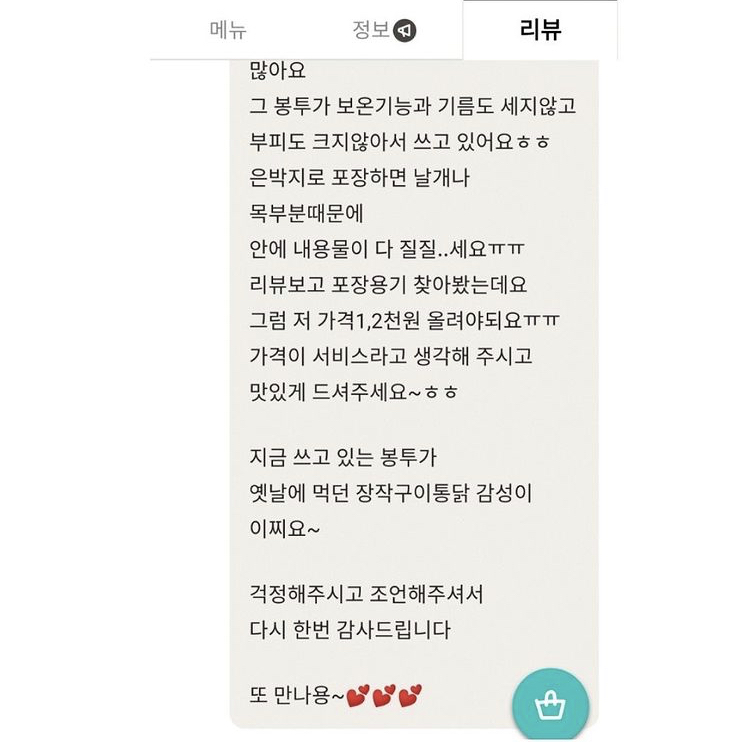The width and height of the screenshot is (750, 742).
Task: Switch to the 정보 tab
Action: tap(383, 30)
